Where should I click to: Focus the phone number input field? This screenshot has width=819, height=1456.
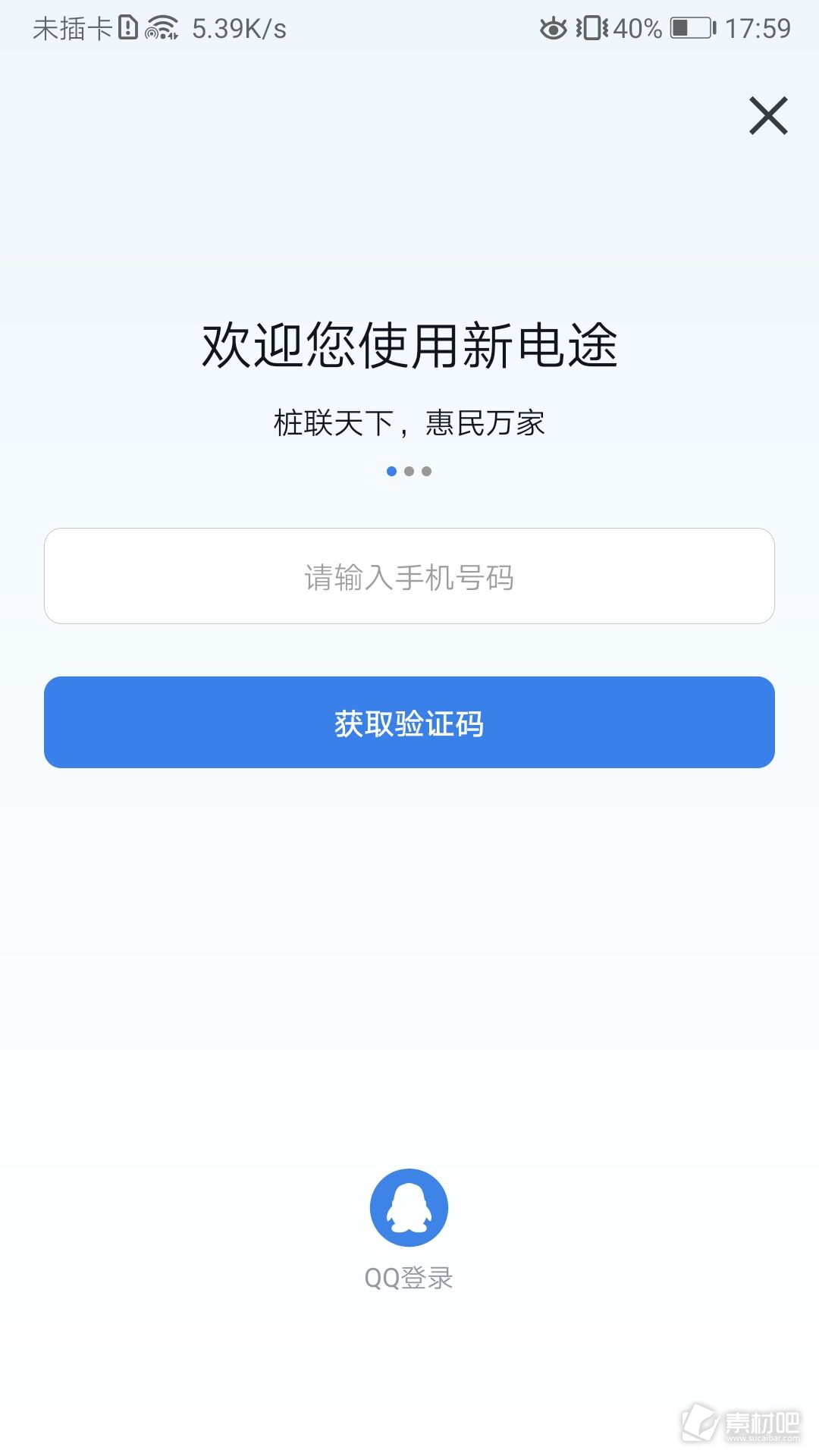pyautogui.click(x=409, y=576)
